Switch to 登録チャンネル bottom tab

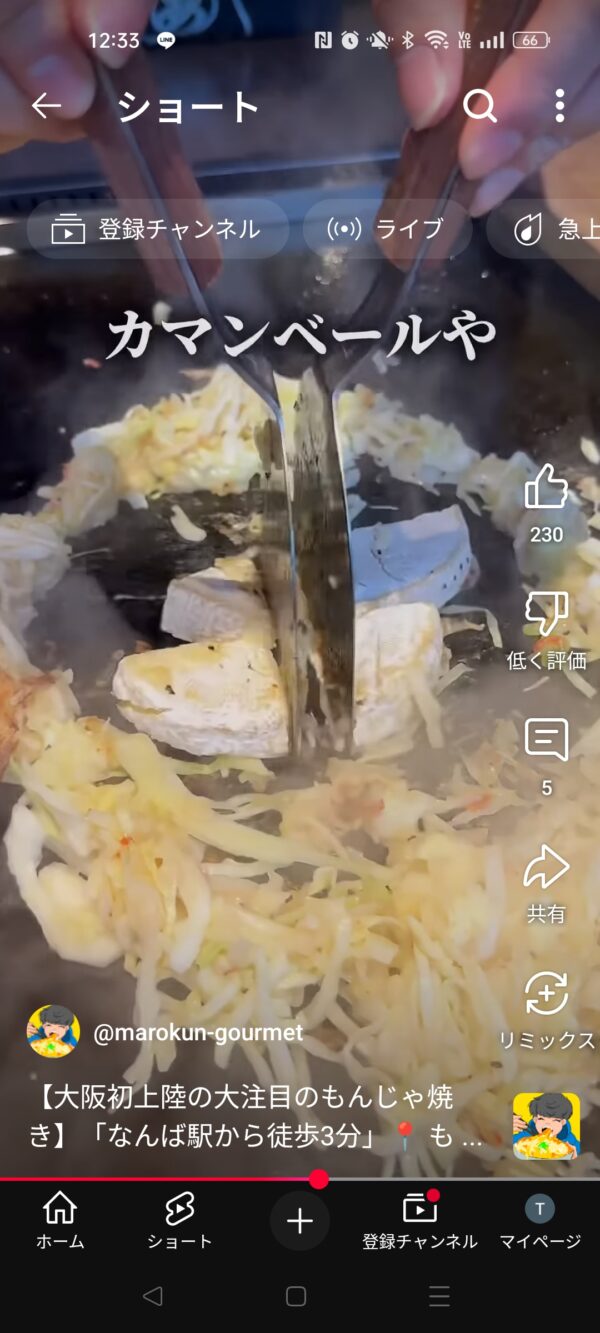point(420,1220)
